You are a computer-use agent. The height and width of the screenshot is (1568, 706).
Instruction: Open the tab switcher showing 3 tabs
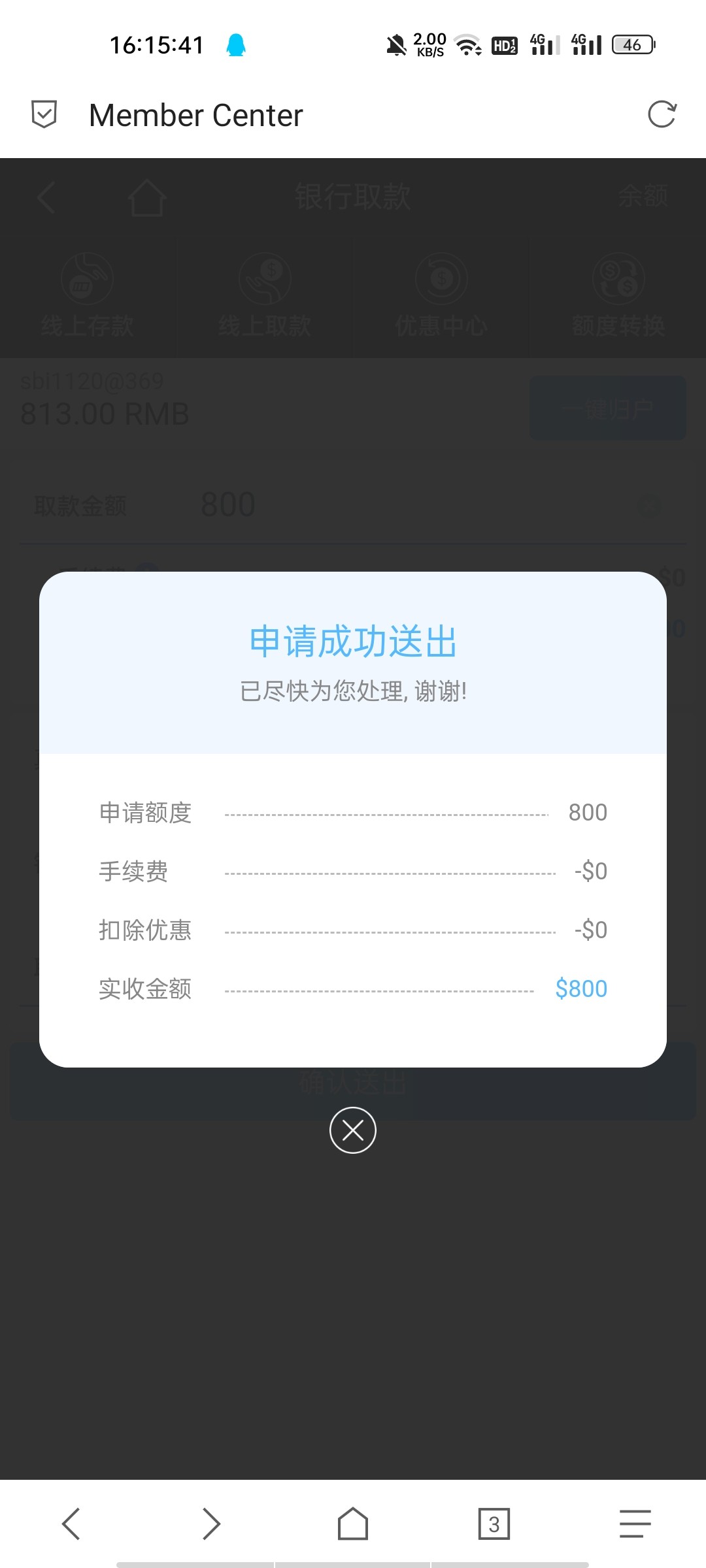click(x=494, y=1524)
